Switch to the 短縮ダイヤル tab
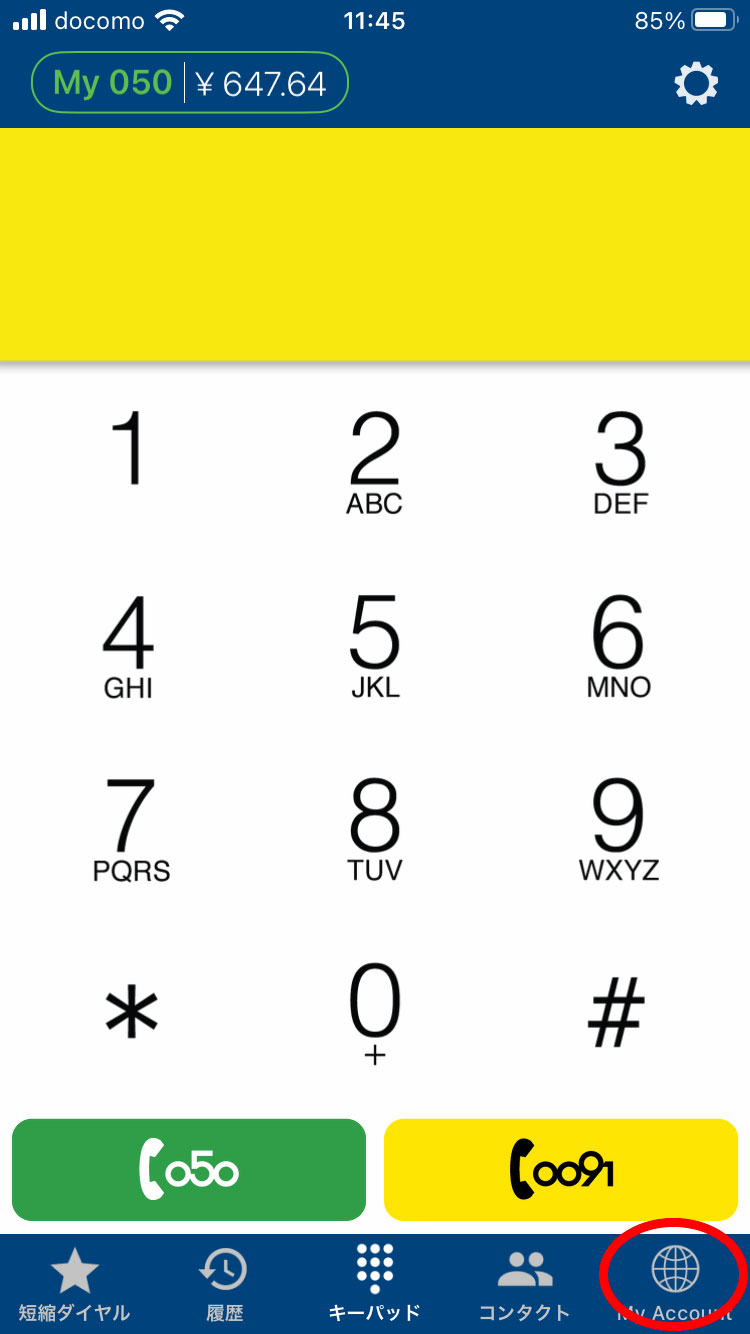 coord(74,1285)
